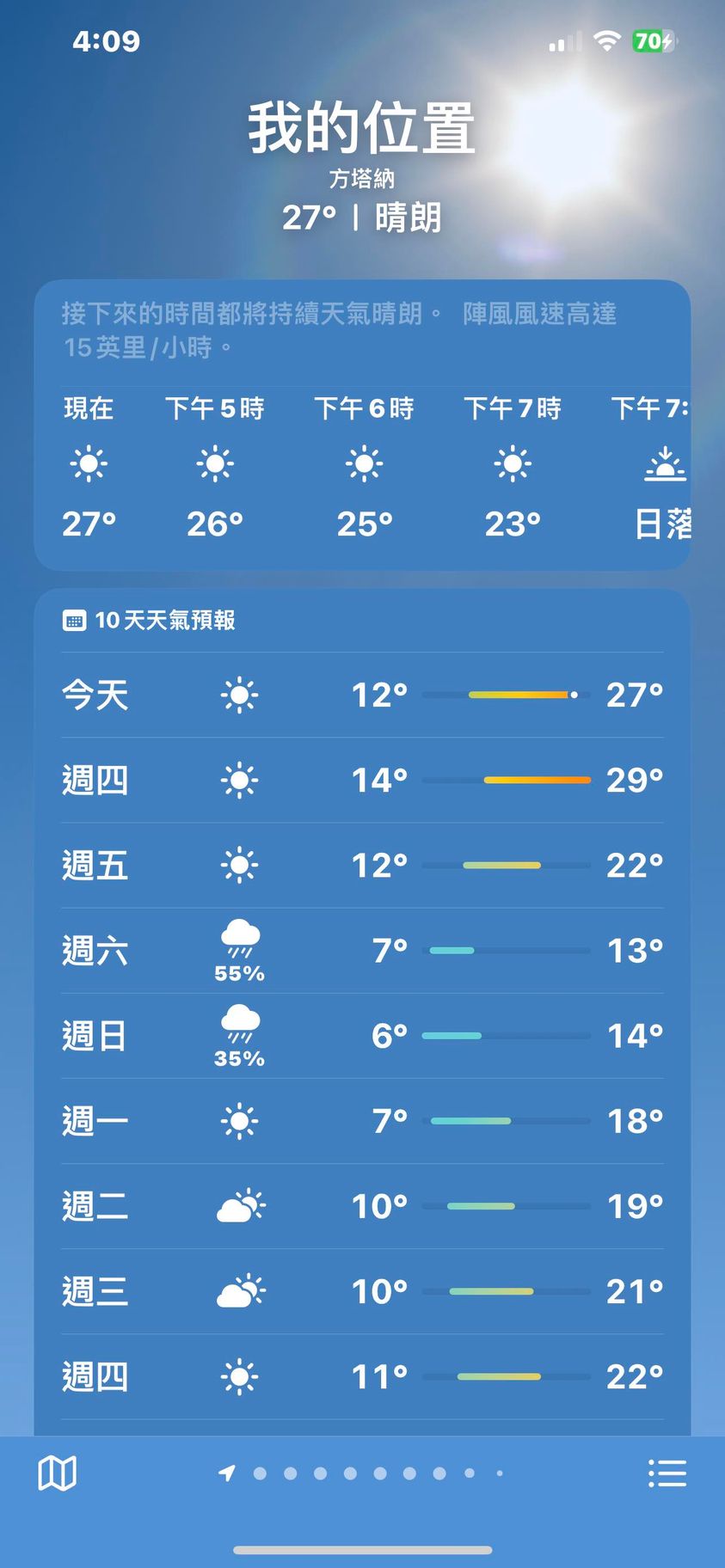Screen dimensions: 725x1568
Task: Open the 週四 row with 14° to 29°
Action: pyautogui.click(x=362, y=780)
